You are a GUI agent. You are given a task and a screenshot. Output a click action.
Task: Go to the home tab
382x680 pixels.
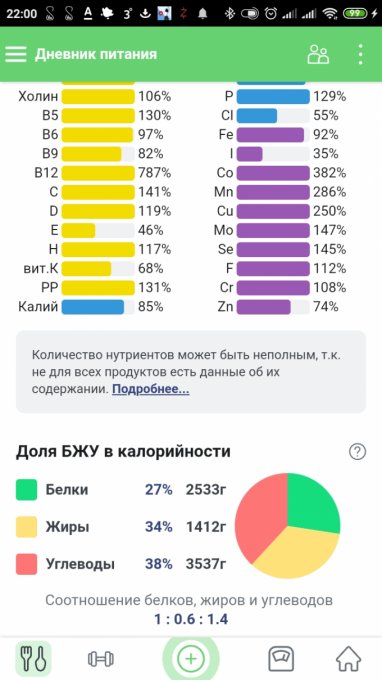coord(349,659)
